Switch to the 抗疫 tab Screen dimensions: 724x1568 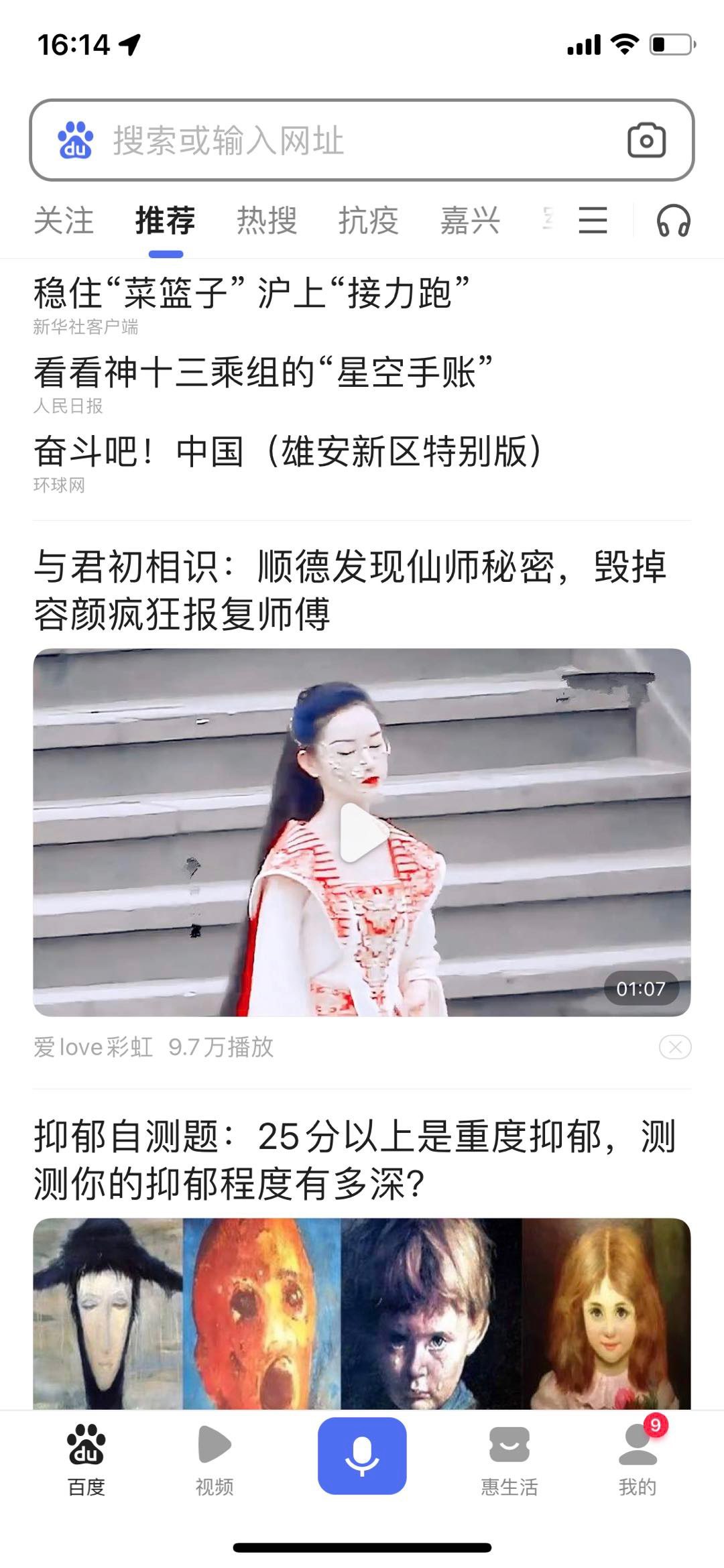pos(368,221)
